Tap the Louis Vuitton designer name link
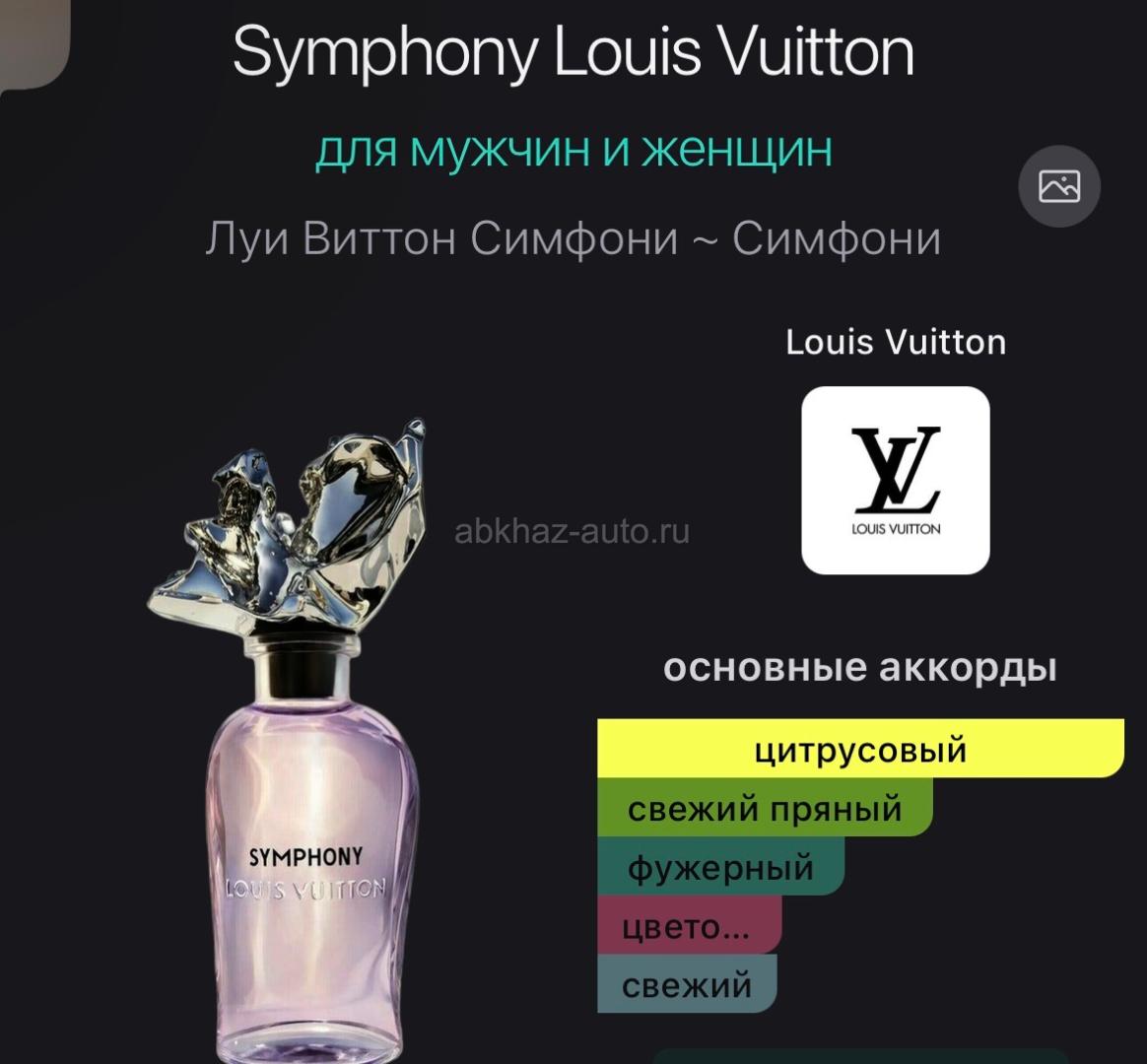 click(x=895, y=342)
